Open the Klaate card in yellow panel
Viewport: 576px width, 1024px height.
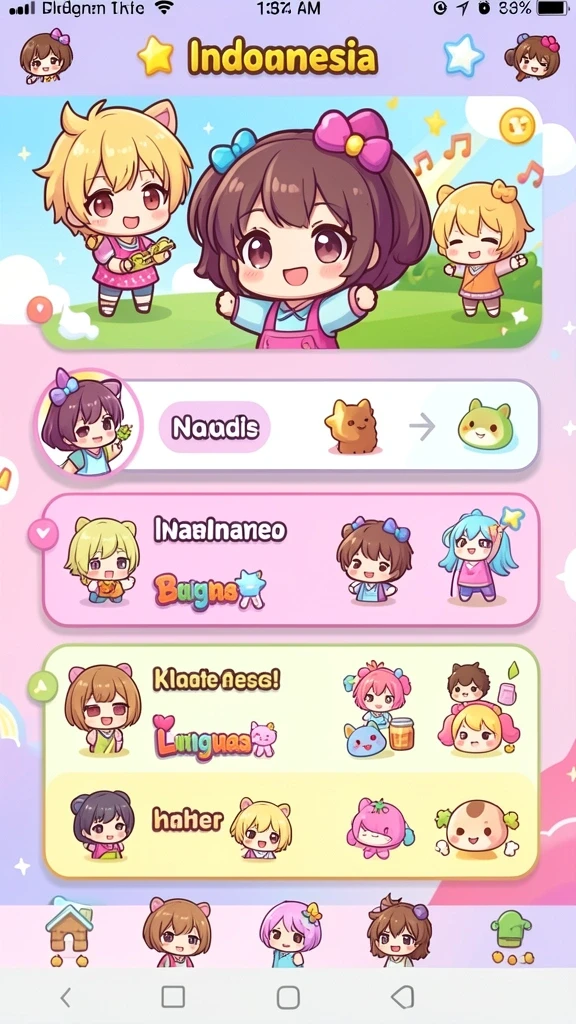291,709
